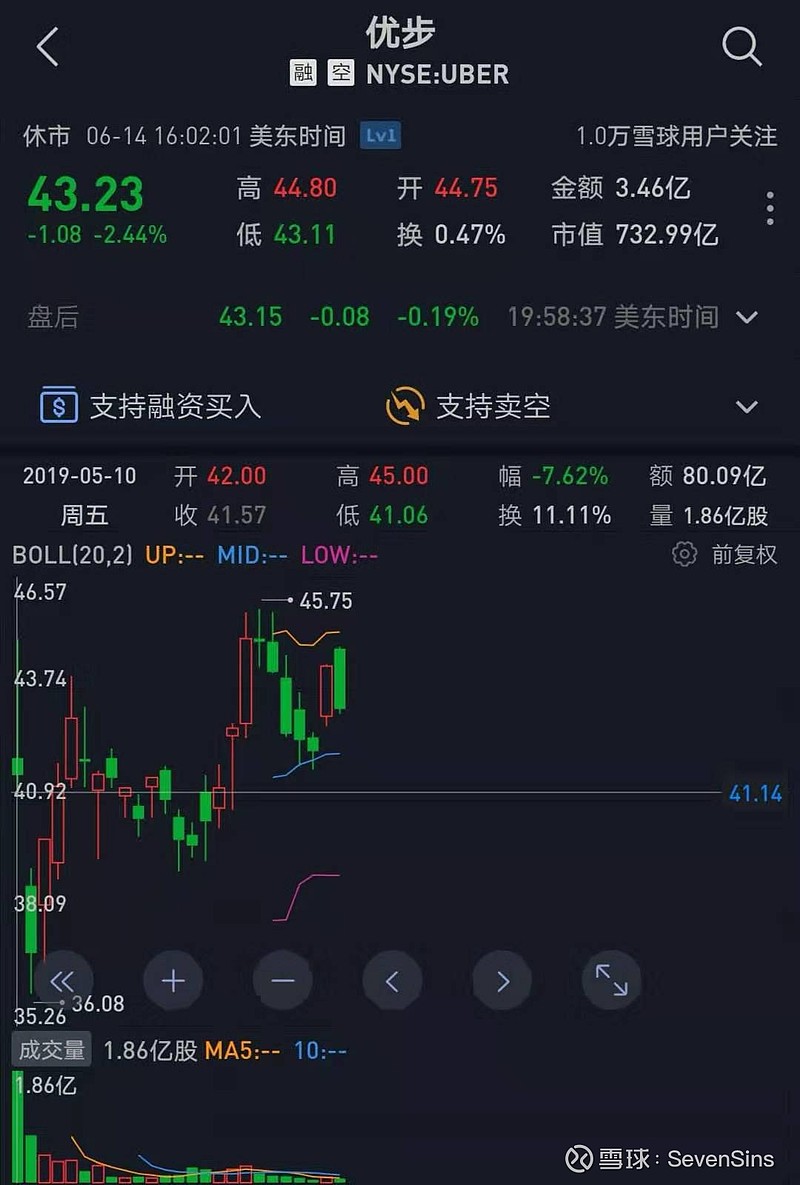The image size is (800, 1185).
Task: Open the 前复权 price adjustment selector
Action: coord(738,554)
